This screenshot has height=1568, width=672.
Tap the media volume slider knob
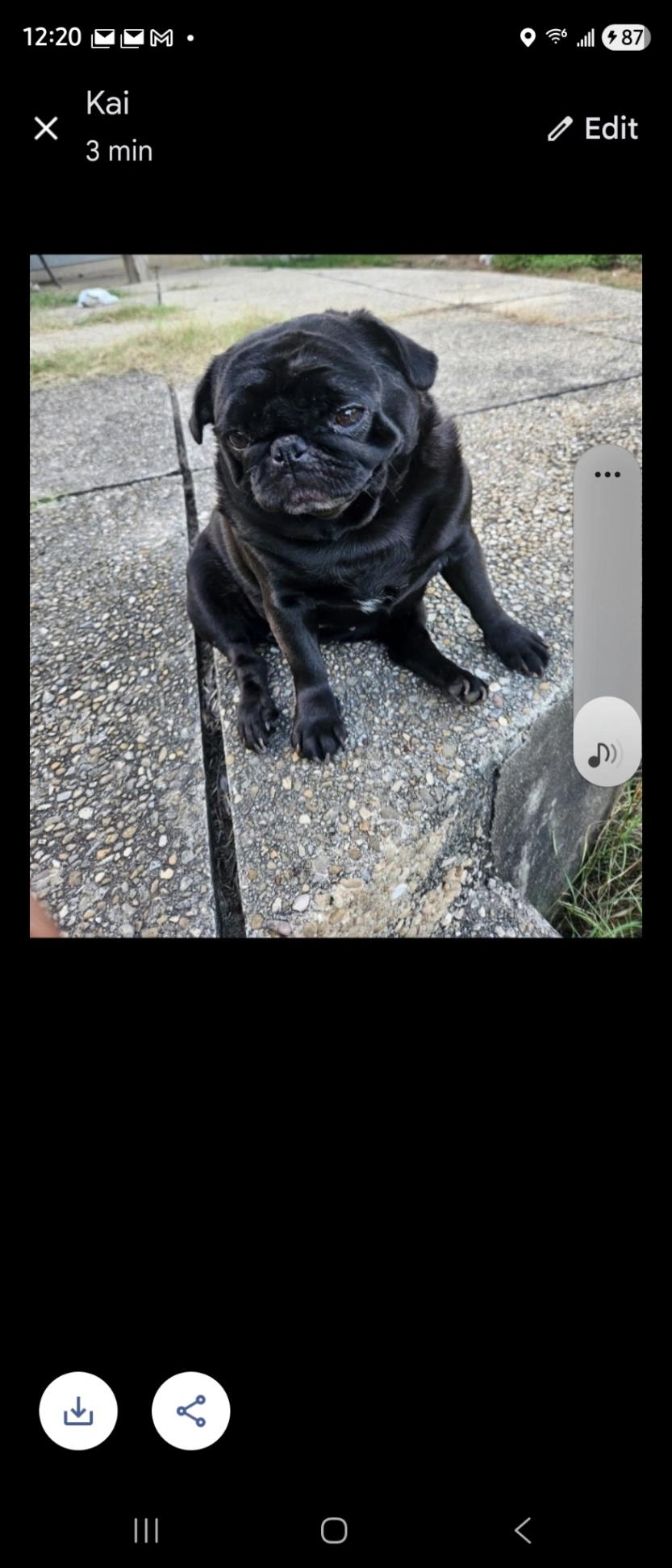(607, 742)
